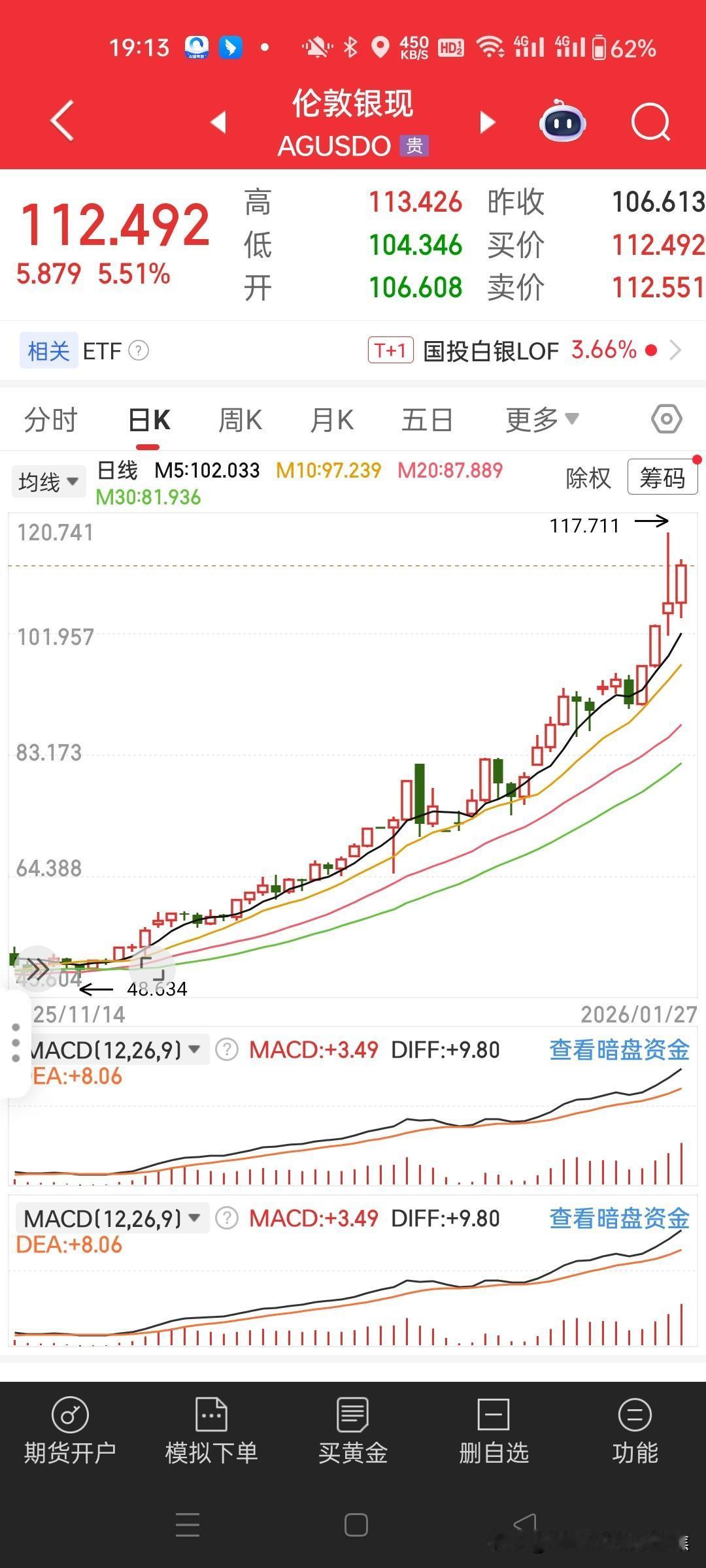
Task: Switch to the 分时 intraday tab
Action: pos(52,419)
